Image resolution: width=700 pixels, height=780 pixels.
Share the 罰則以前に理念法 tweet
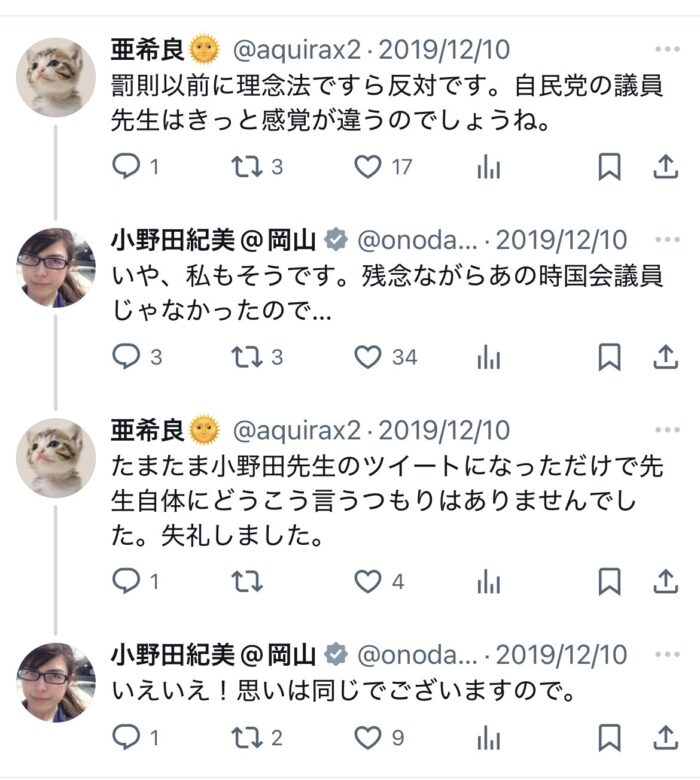tap(666, 167)
